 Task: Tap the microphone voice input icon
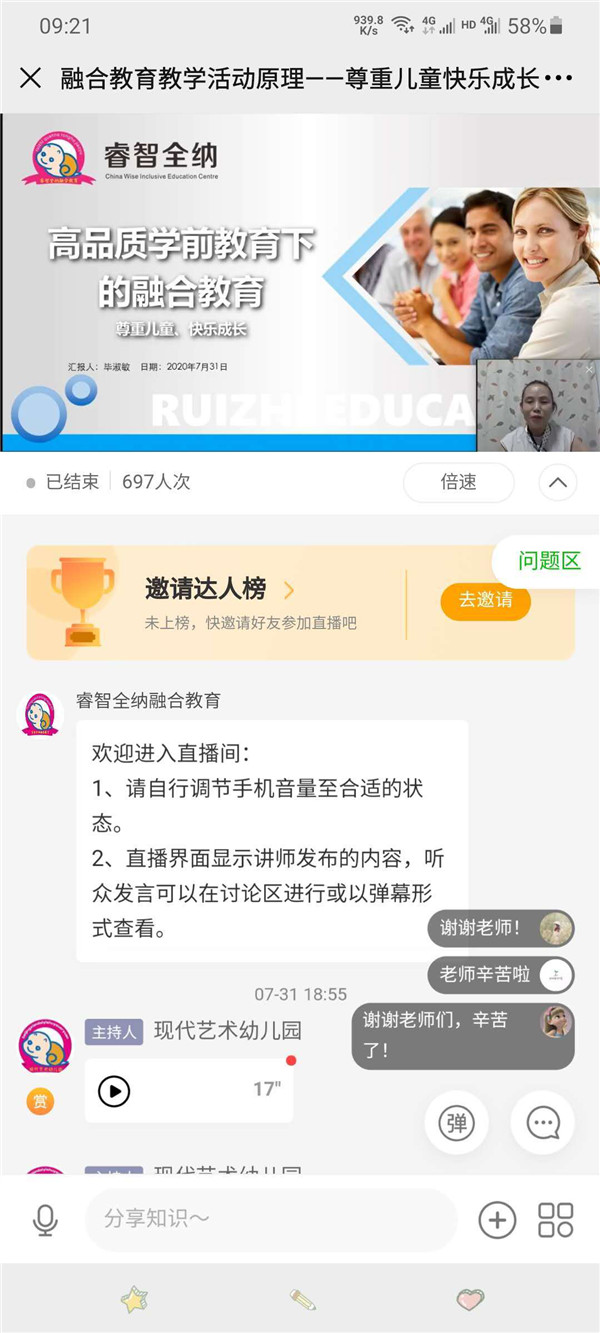tap(44, 1220)
